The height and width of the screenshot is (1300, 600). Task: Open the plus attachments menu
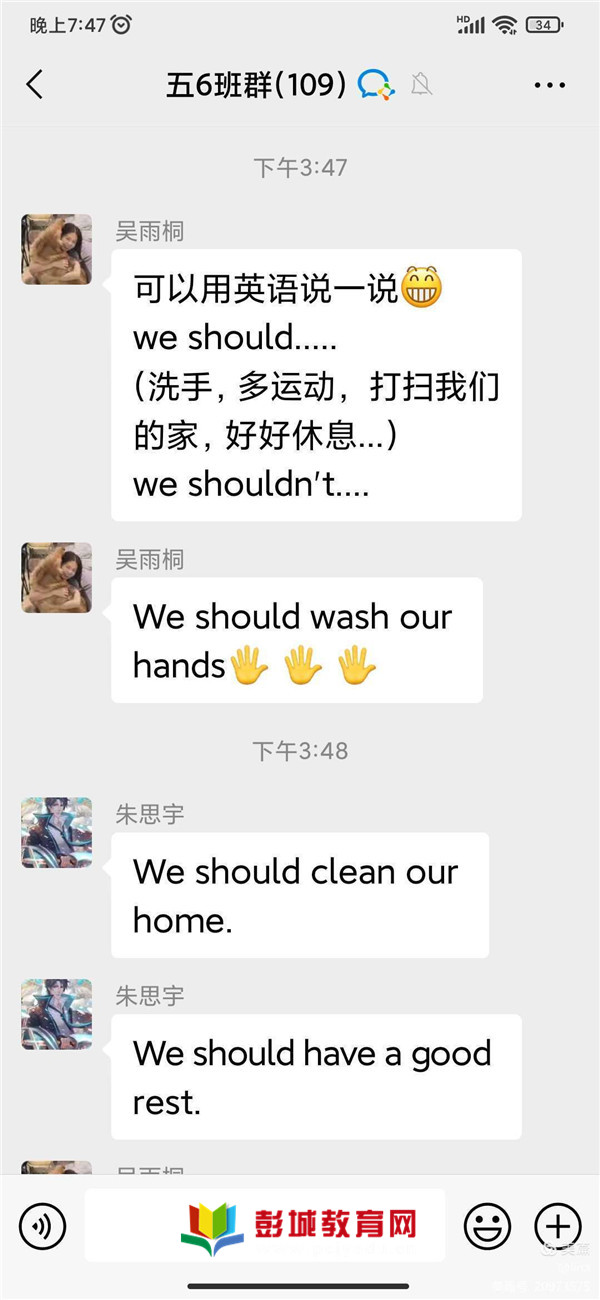(x=557, y=1225)
